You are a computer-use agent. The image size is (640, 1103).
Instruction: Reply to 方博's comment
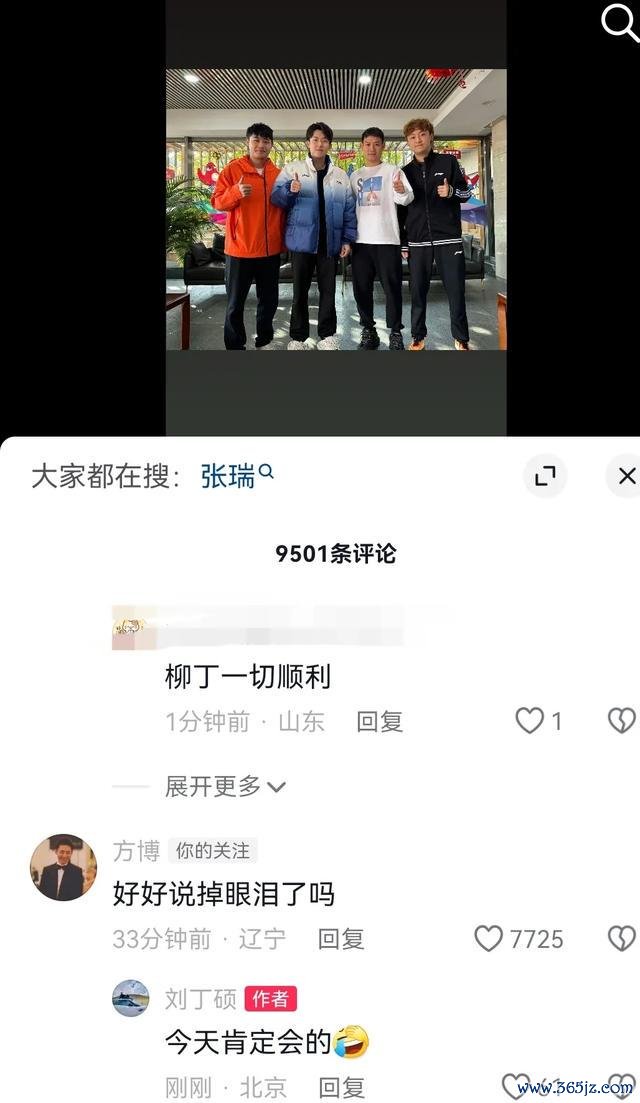point(341,938)
